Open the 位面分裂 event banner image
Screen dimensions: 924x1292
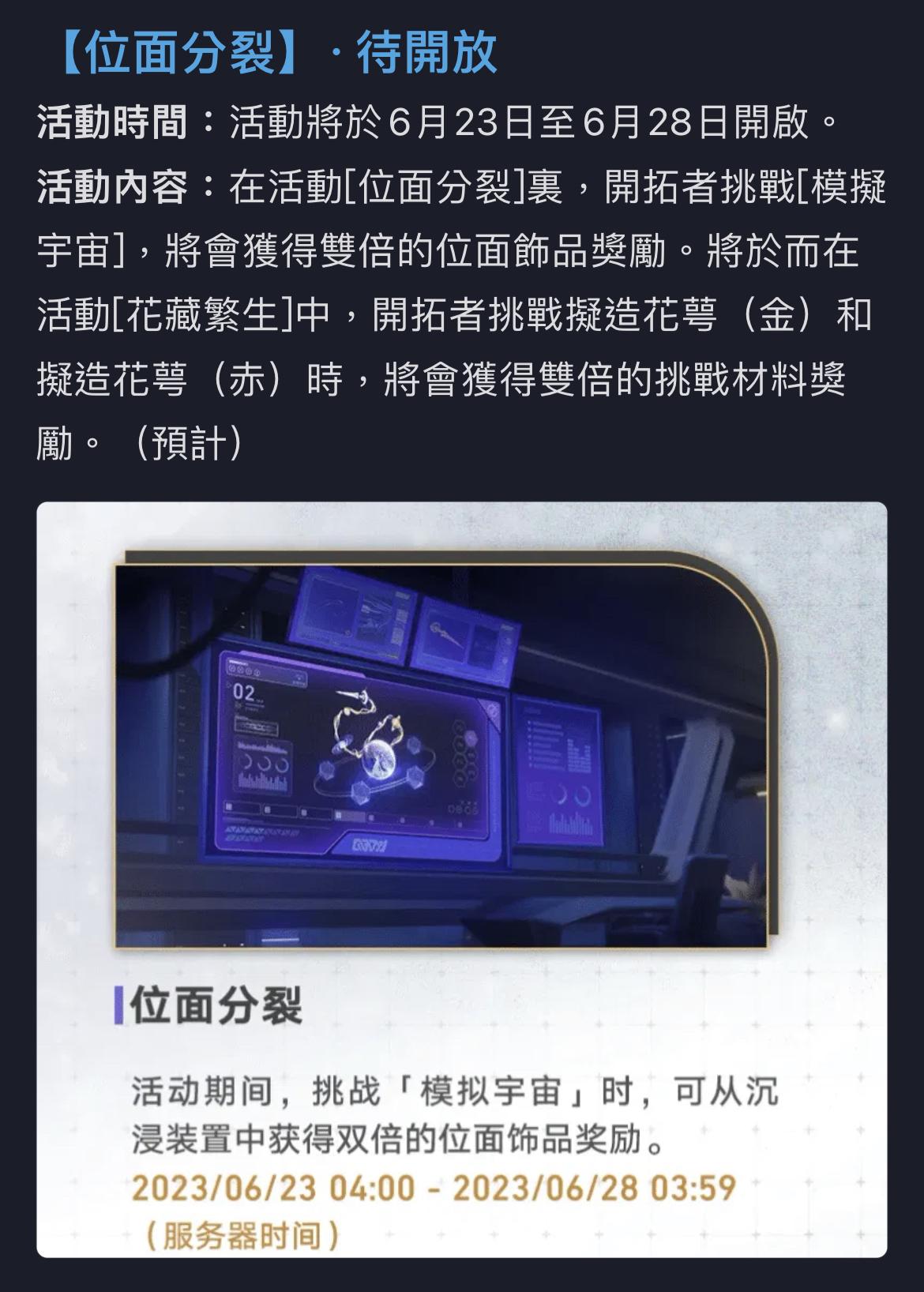tap(461, 877)
